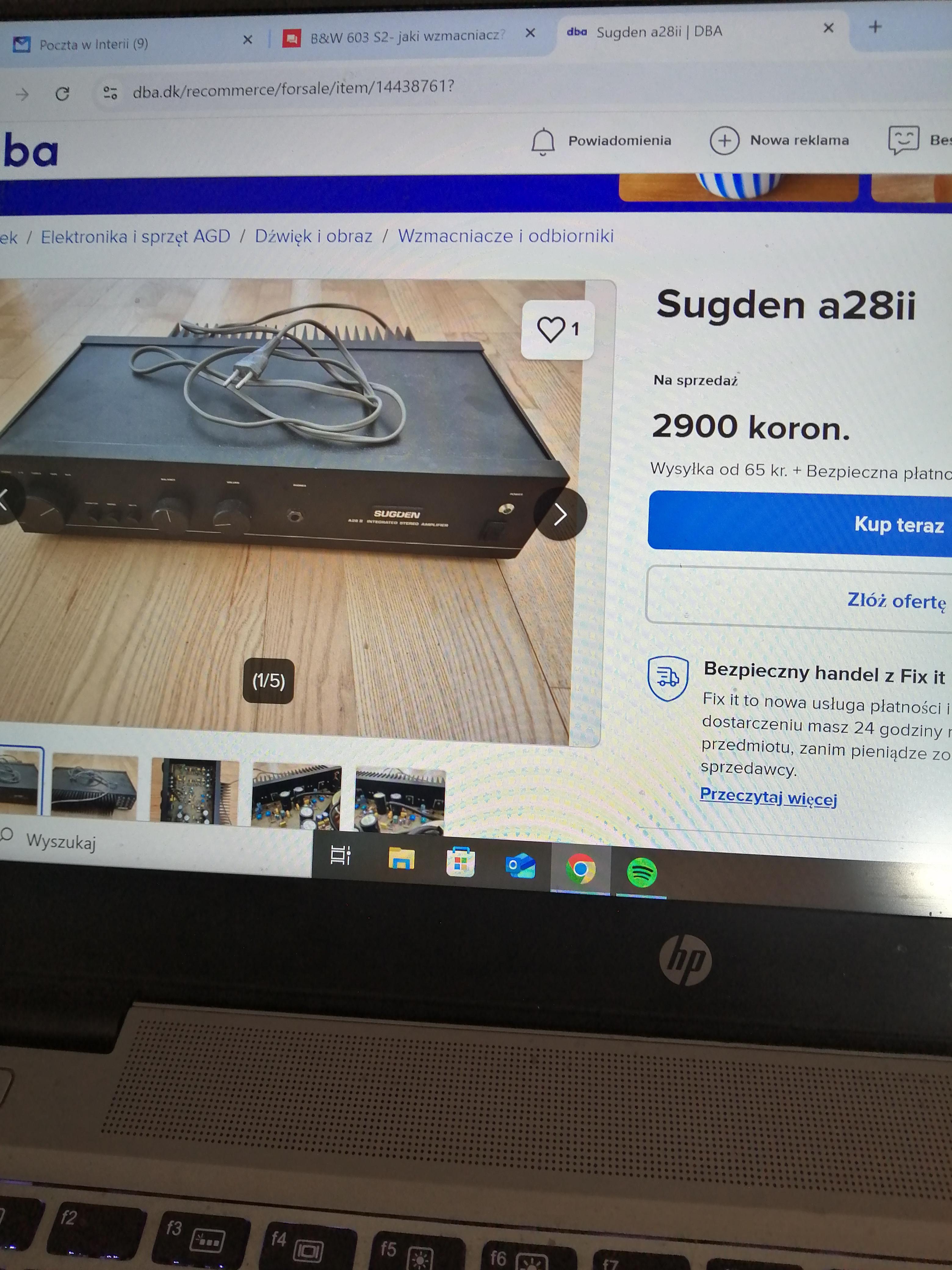Reload the current page
Screen dimensions: 952x1270
pyautogui.click(x=63, y=94)
